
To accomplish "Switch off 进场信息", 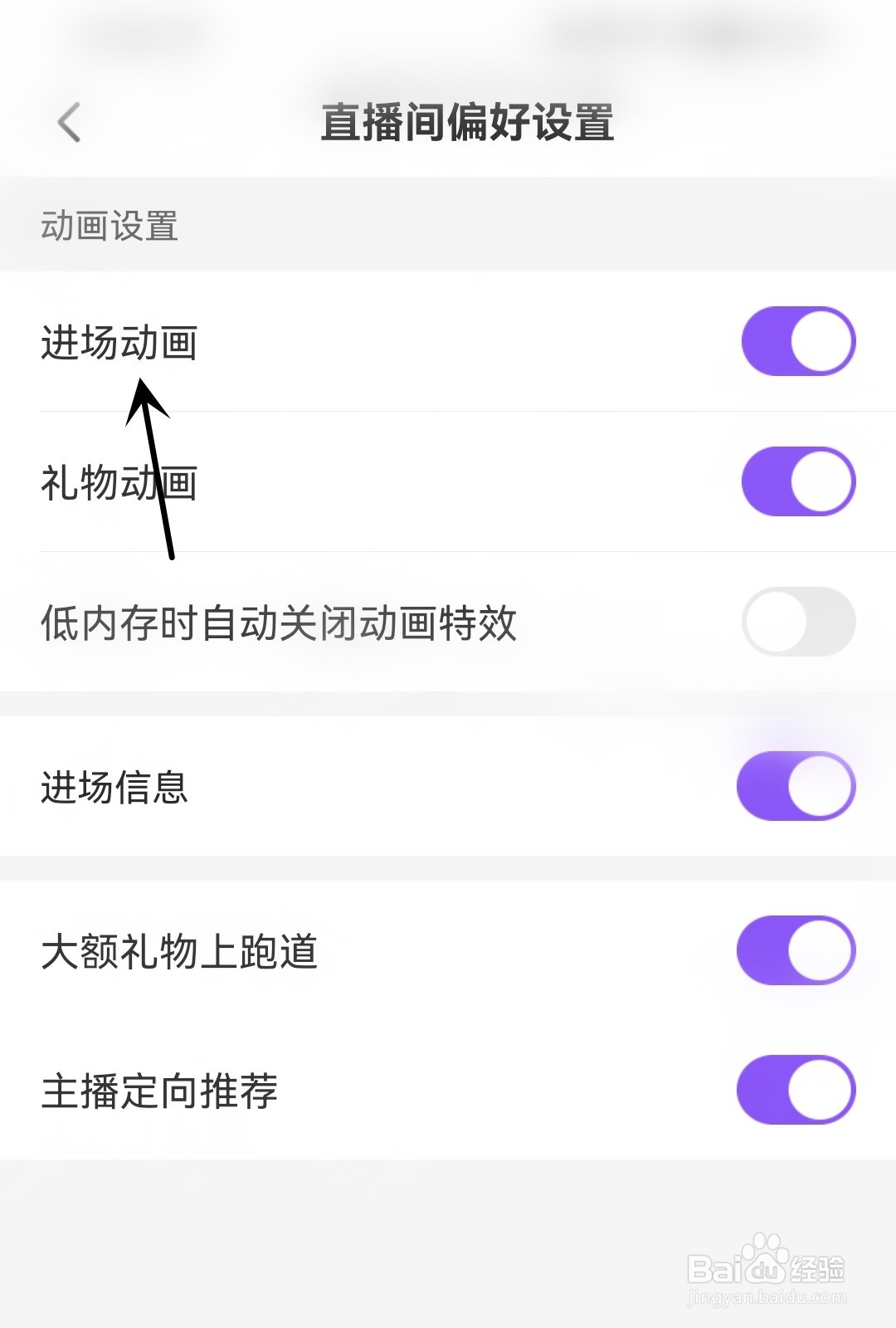I will (796, 786).
